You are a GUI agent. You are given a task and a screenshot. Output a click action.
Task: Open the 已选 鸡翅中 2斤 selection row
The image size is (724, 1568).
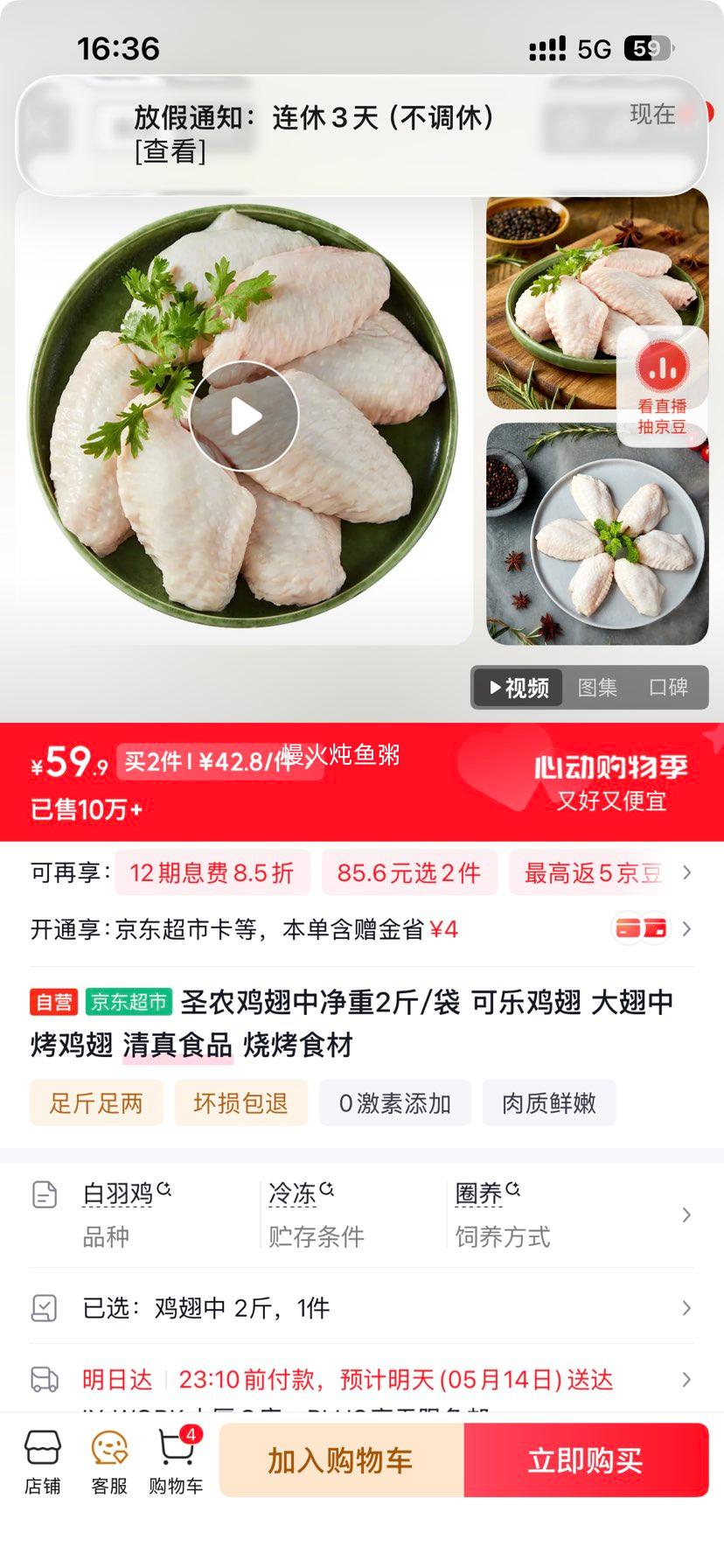point(362,1308)
